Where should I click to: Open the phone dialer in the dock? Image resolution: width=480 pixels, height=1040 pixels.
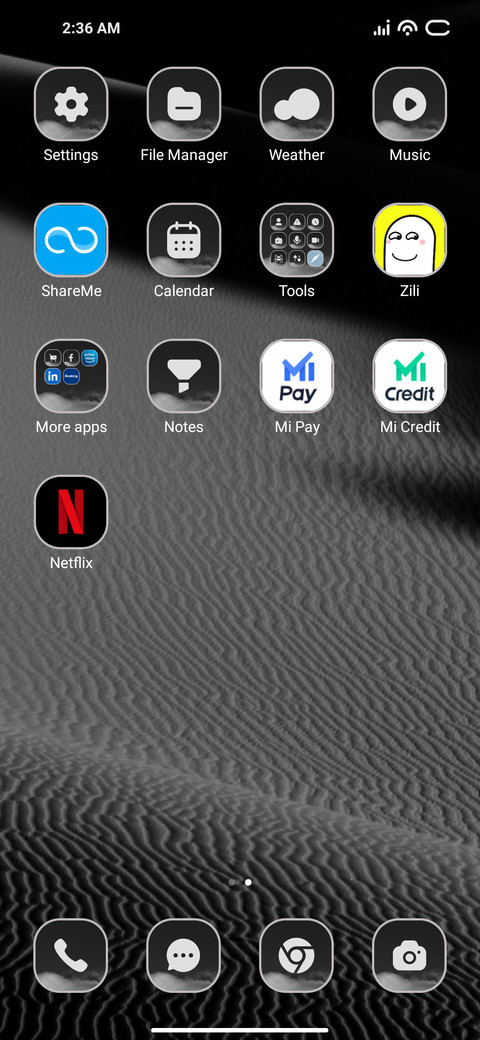pyautogui.click(x=71, y=956)
